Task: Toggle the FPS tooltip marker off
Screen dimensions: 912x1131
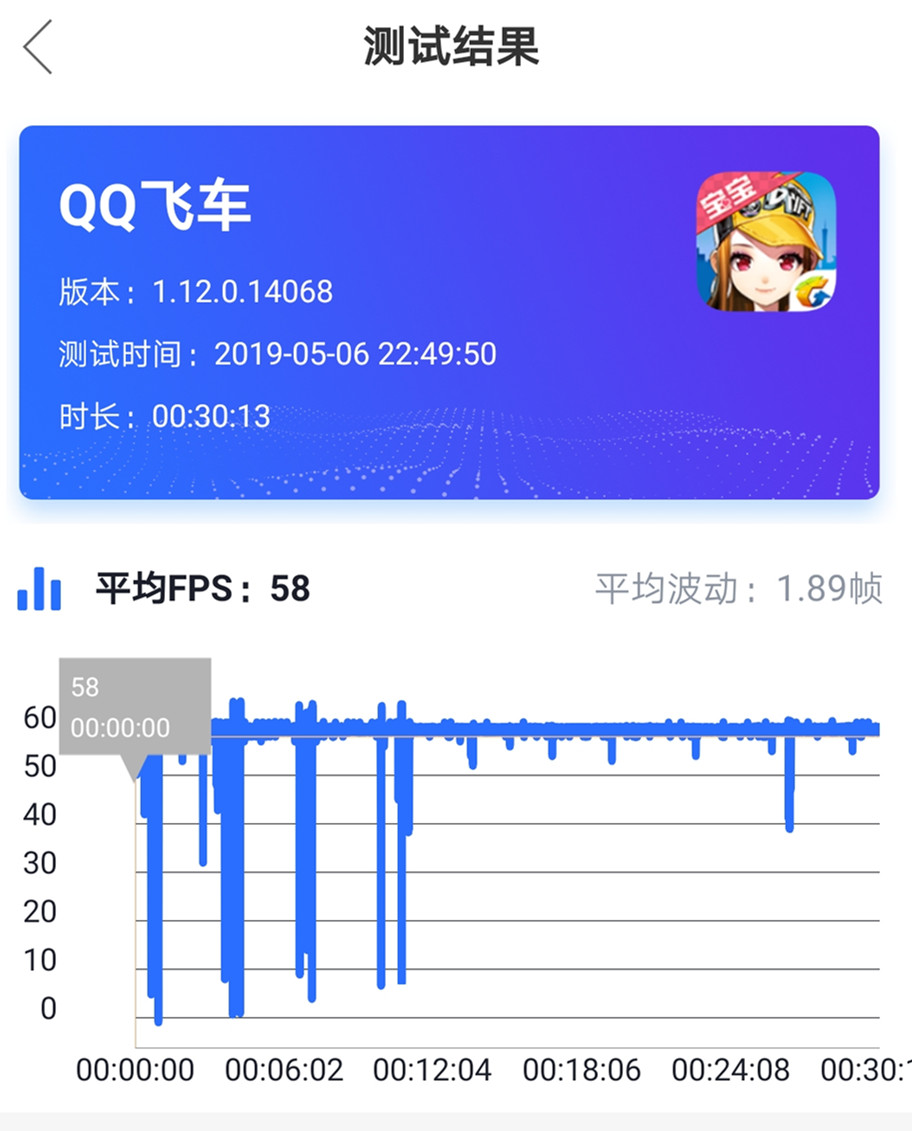Action: click(x=135, y=710)
